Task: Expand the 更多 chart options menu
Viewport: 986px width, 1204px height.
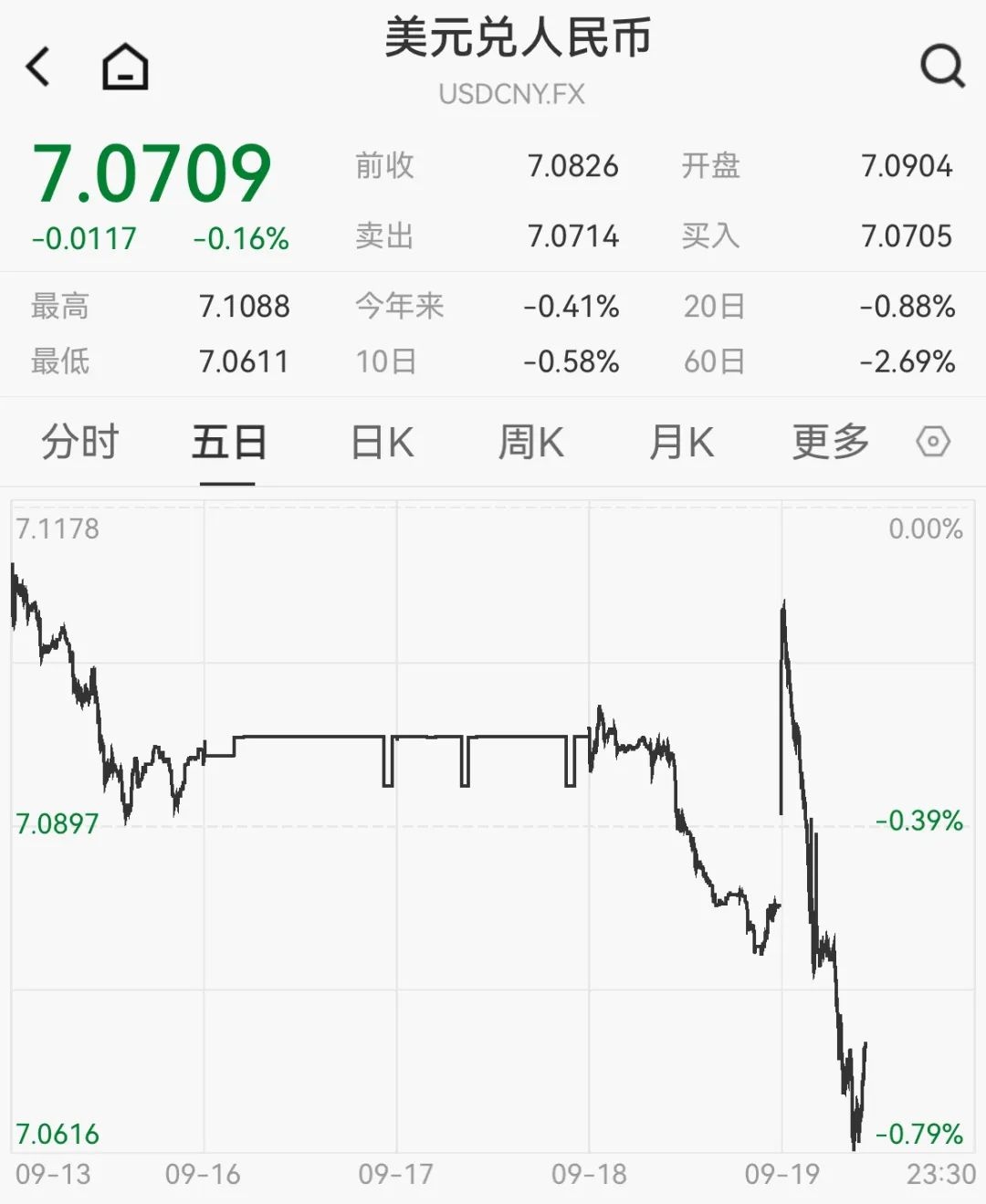Action: click(829, 442)
